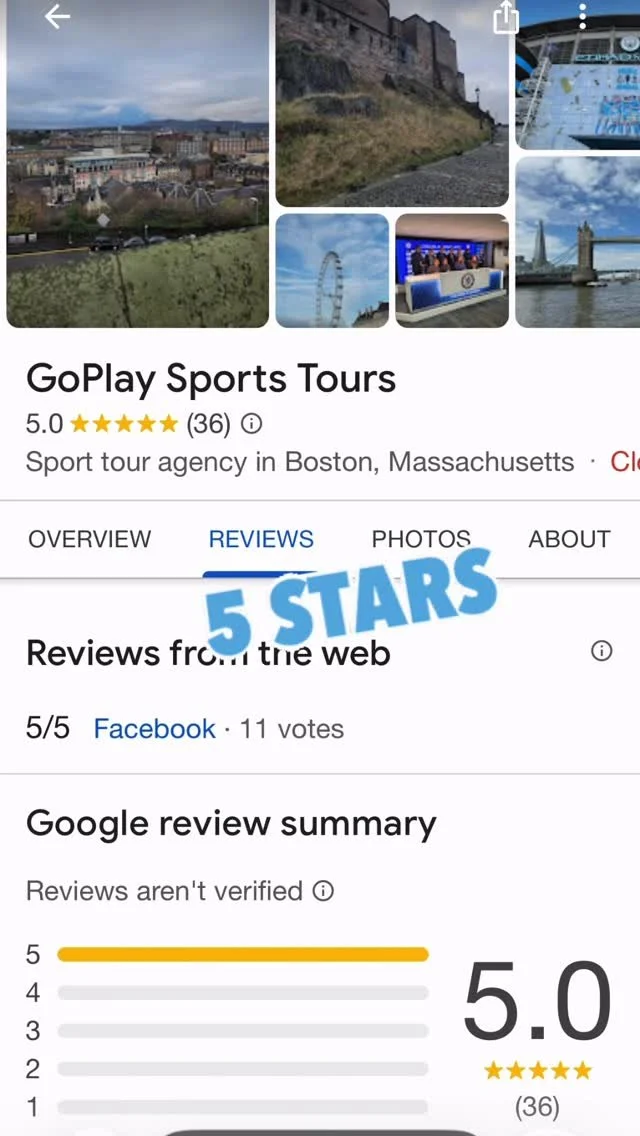Select the Reviews tab
Viewport: 640px width, 1136px height.
tap(261, 539)
